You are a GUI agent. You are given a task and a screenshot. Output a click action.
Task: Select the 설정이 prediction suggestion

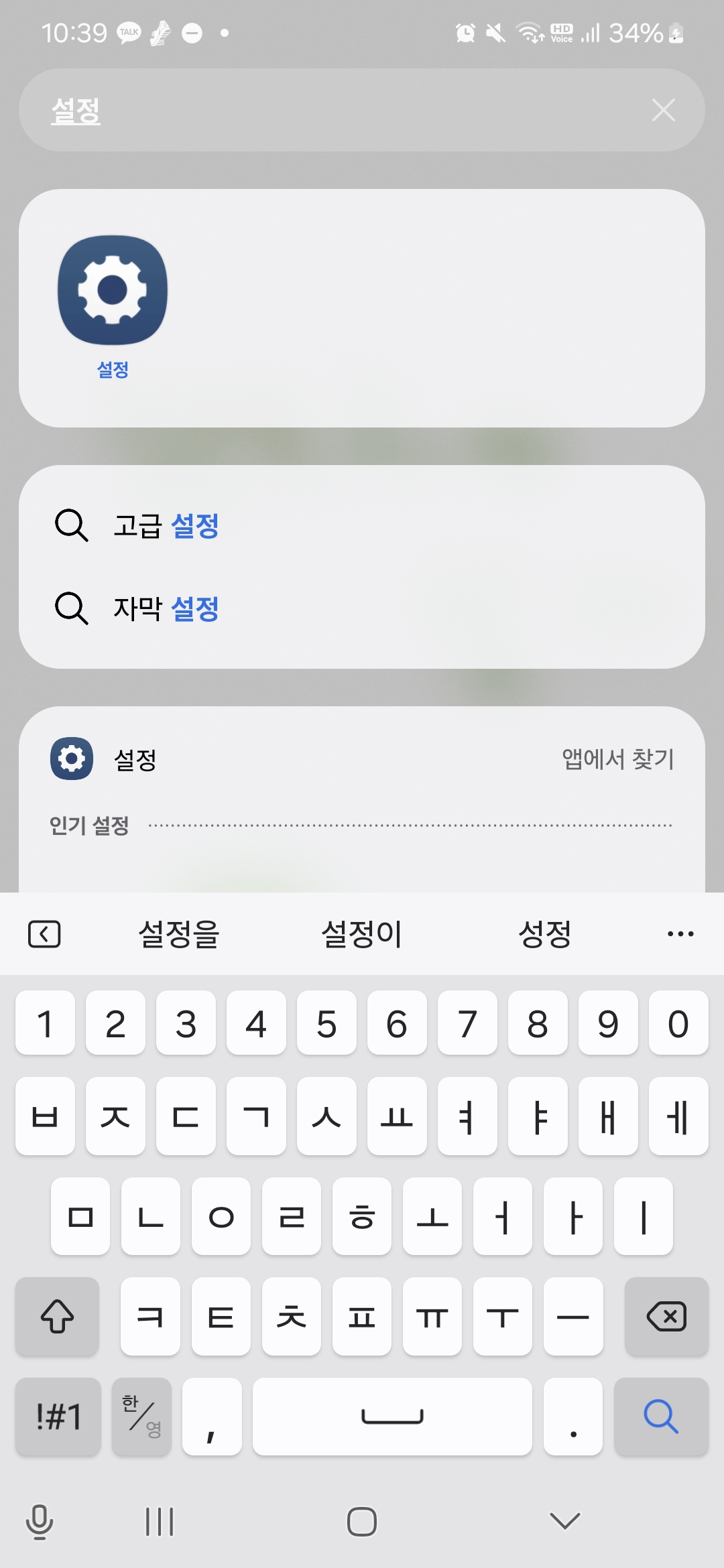click(361, 933)
